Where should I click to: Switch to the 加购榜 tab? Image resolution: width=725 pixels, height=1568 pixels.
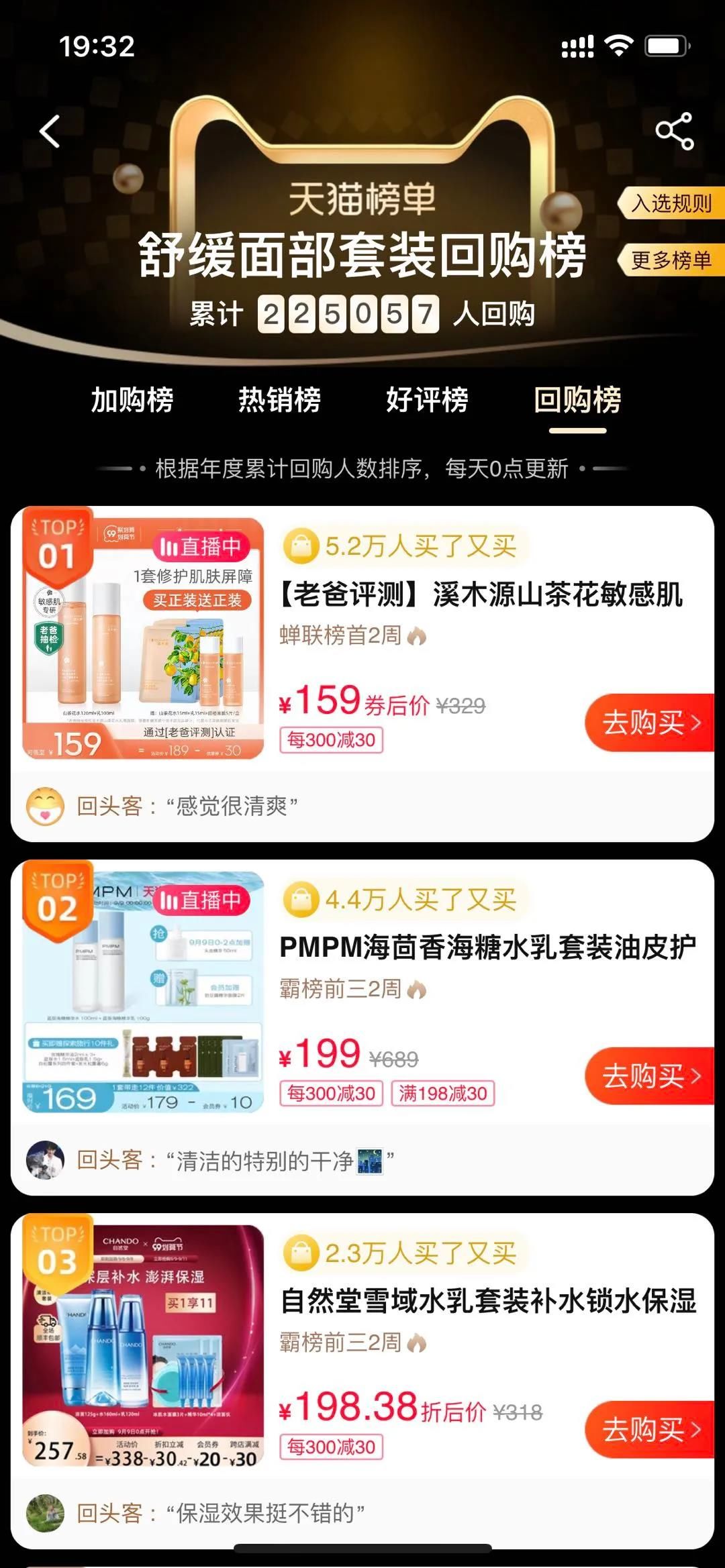(132, 400)
